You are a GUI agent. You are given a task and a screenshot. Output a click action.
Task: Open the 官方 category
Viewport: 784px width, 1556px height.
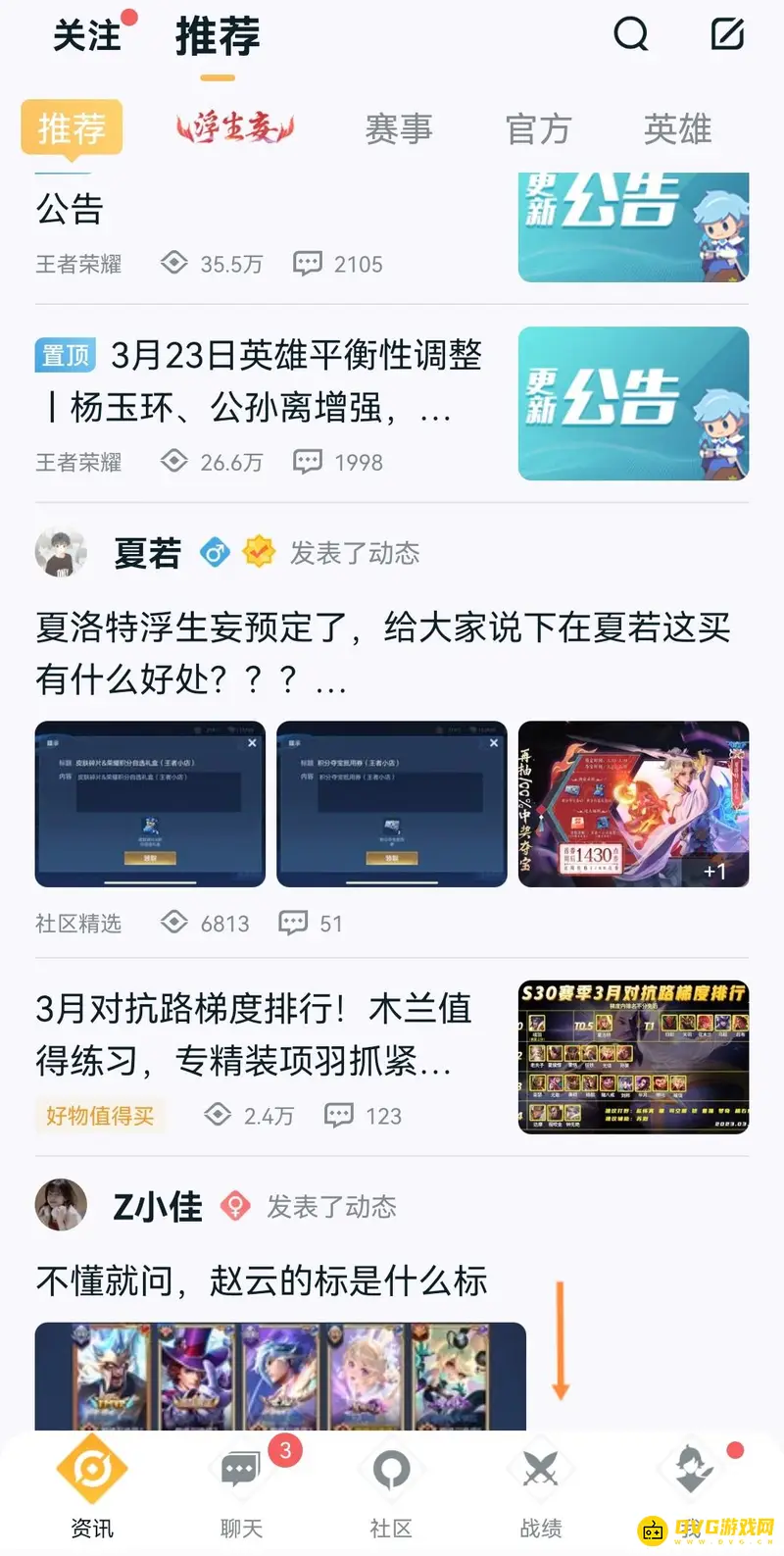[x=539, y=130]
